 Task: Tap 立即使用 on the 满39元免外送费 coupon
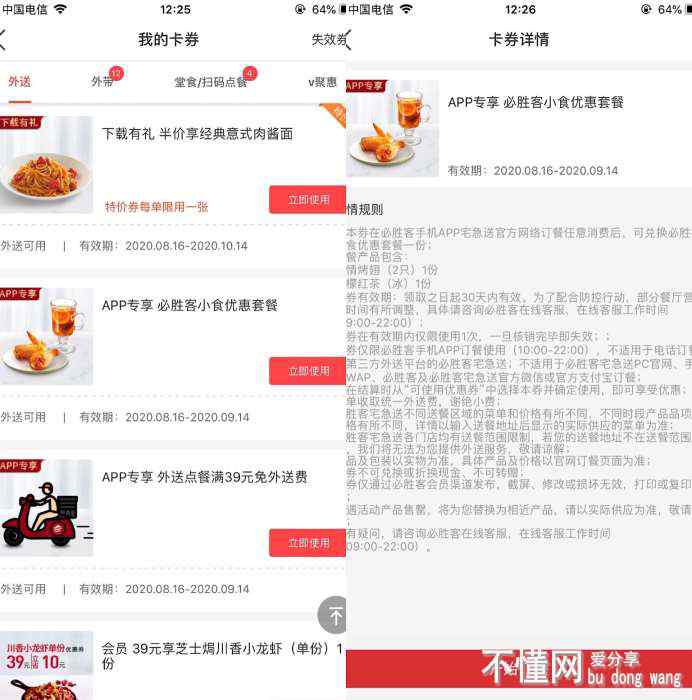(307, 543)
